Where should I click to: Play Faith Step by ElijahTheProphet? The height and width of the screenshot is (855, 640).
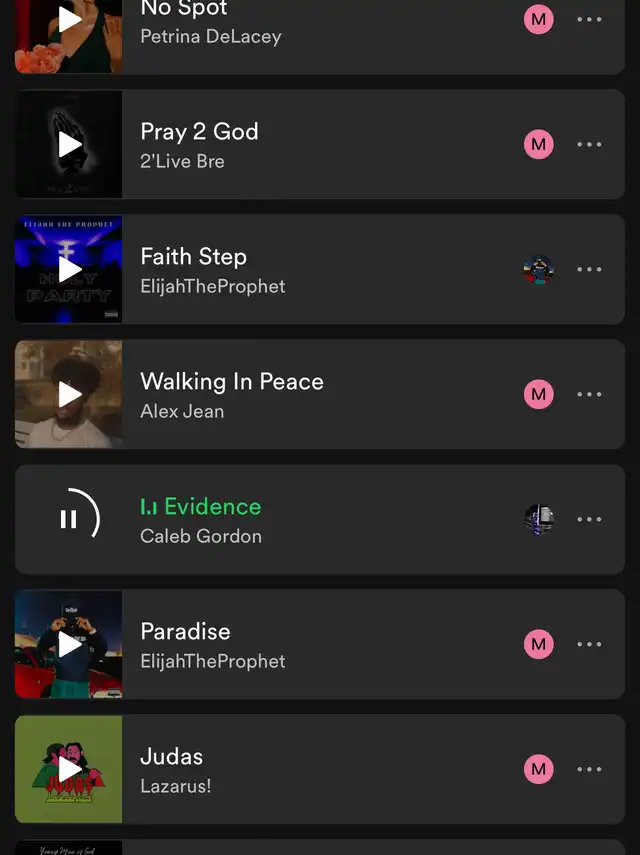[x=69, y=270]
